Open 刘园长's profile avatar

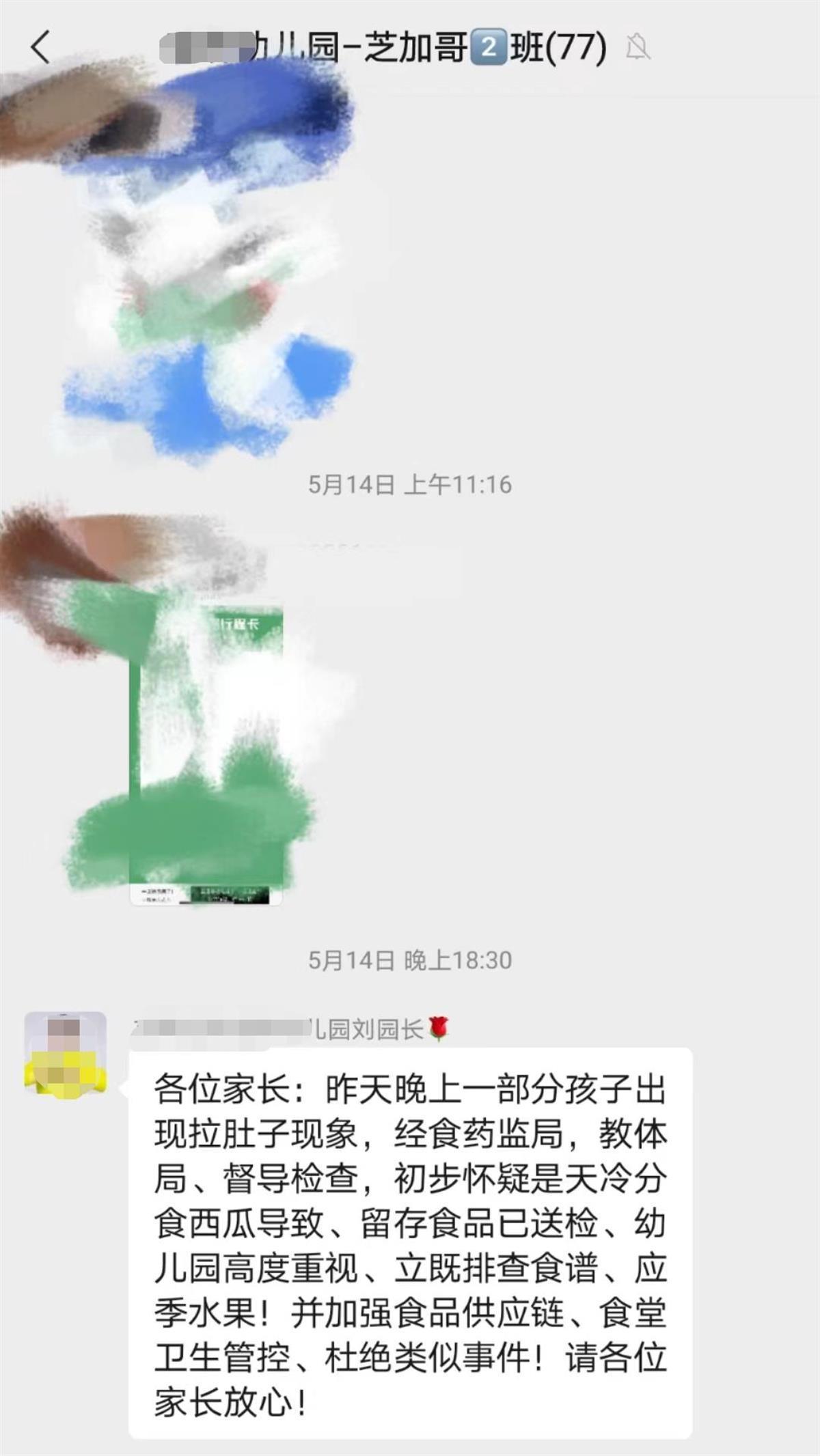click(x=66, y=1052)
